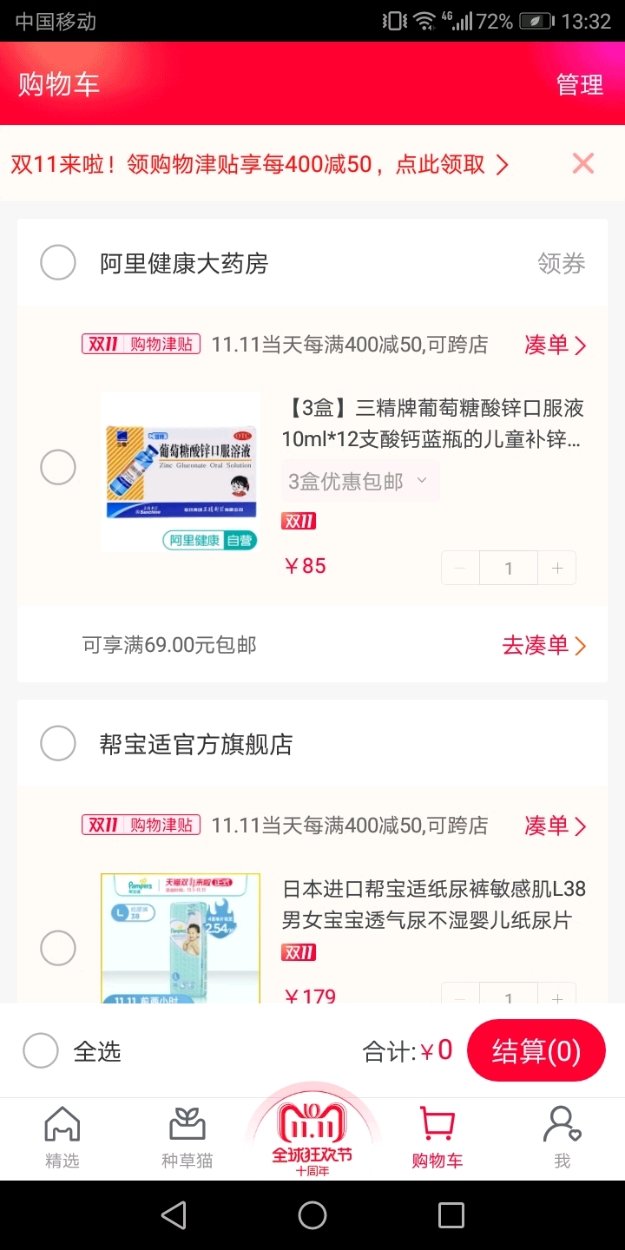Open 管理 to manage the cart

(x=579, y=85)
